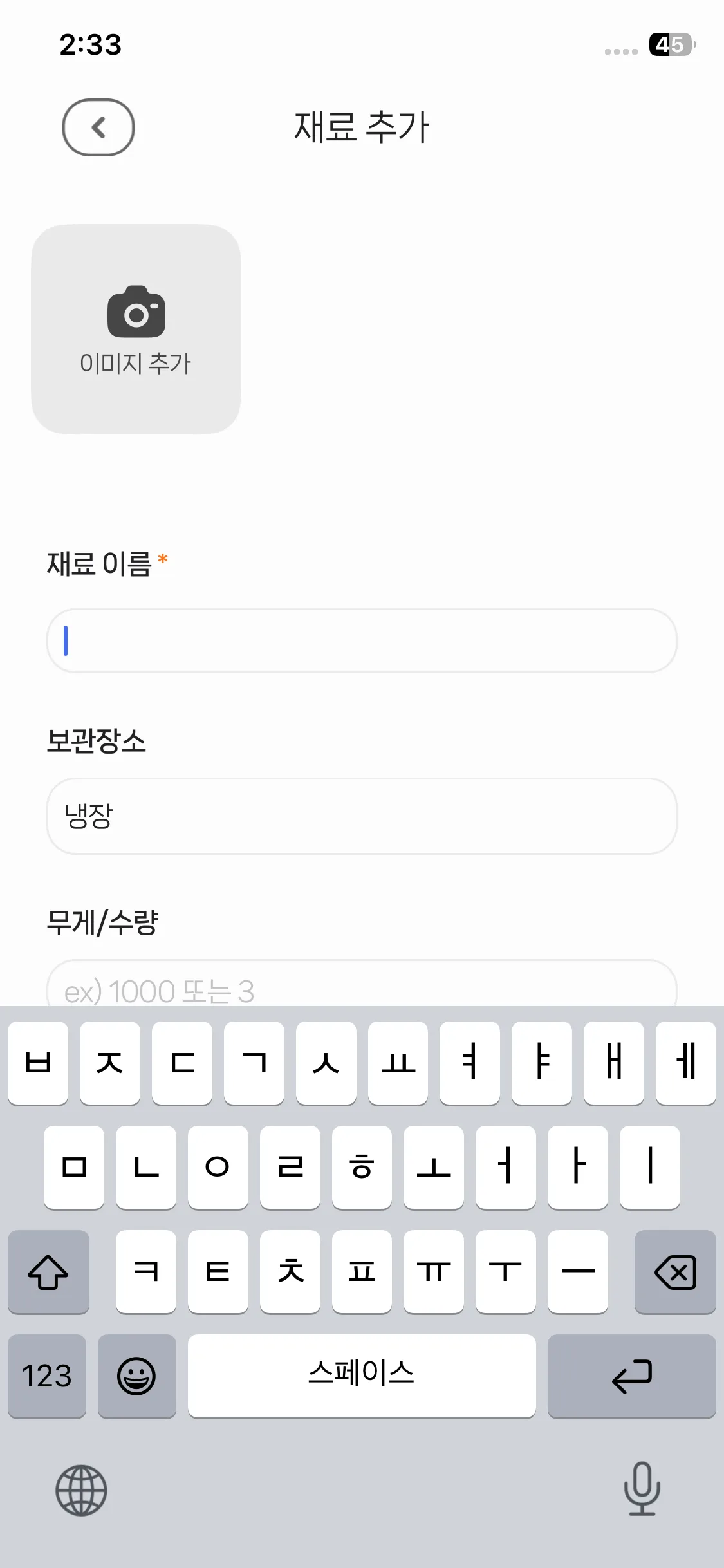Image resolution: width=724 pixels, height=1568 pixels.
Task: Switch keyboard to 123 number layout
Action: tap(47, 1376)
